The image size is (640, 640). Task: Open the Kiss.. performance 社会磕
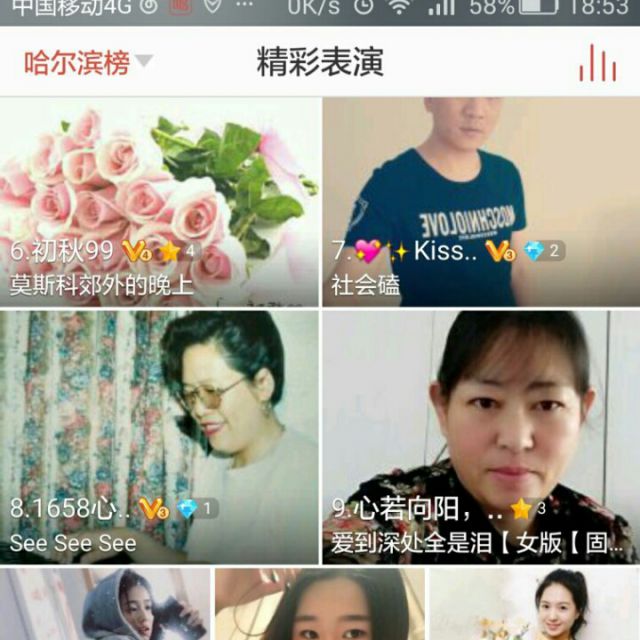(480, 200)
